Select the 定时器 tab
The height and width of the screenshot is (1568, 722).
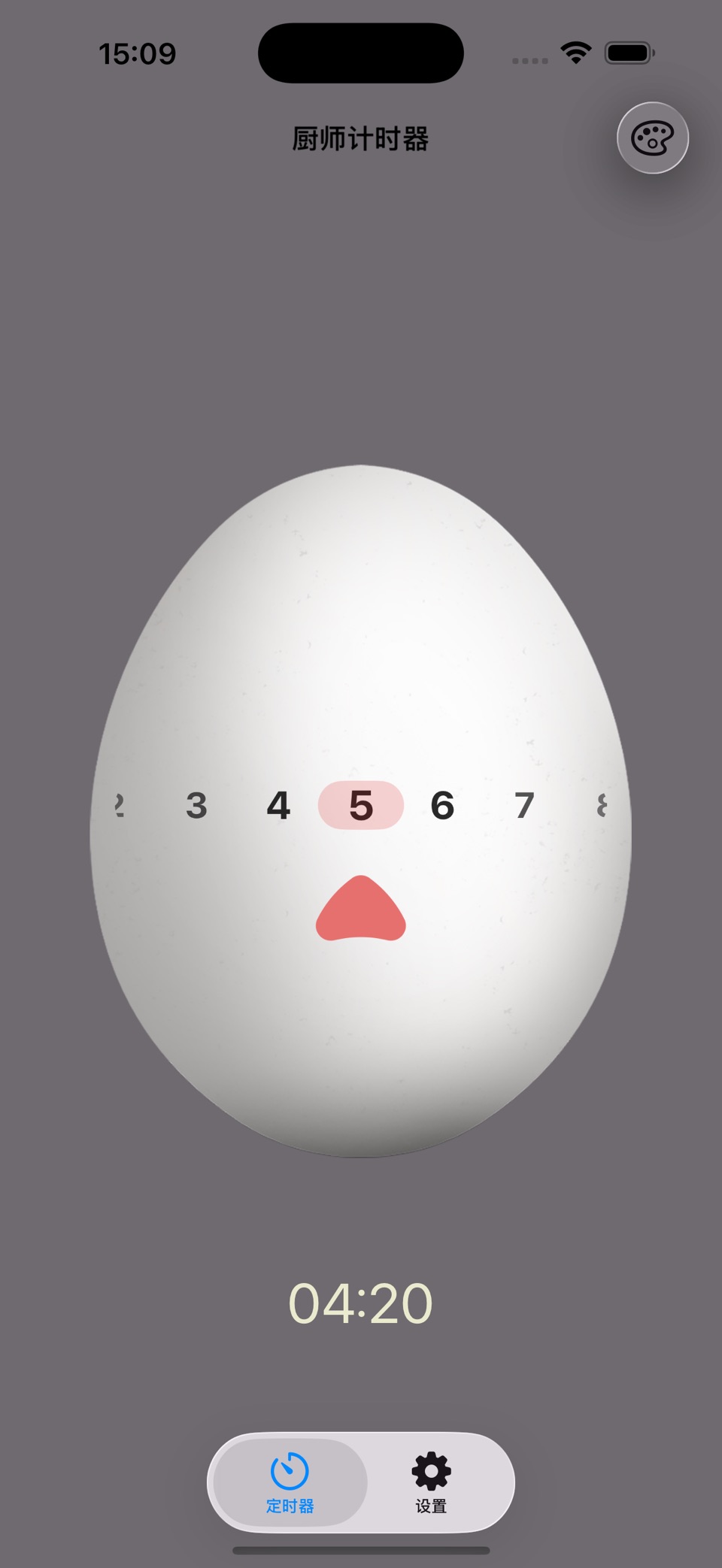pos(290,1482)
